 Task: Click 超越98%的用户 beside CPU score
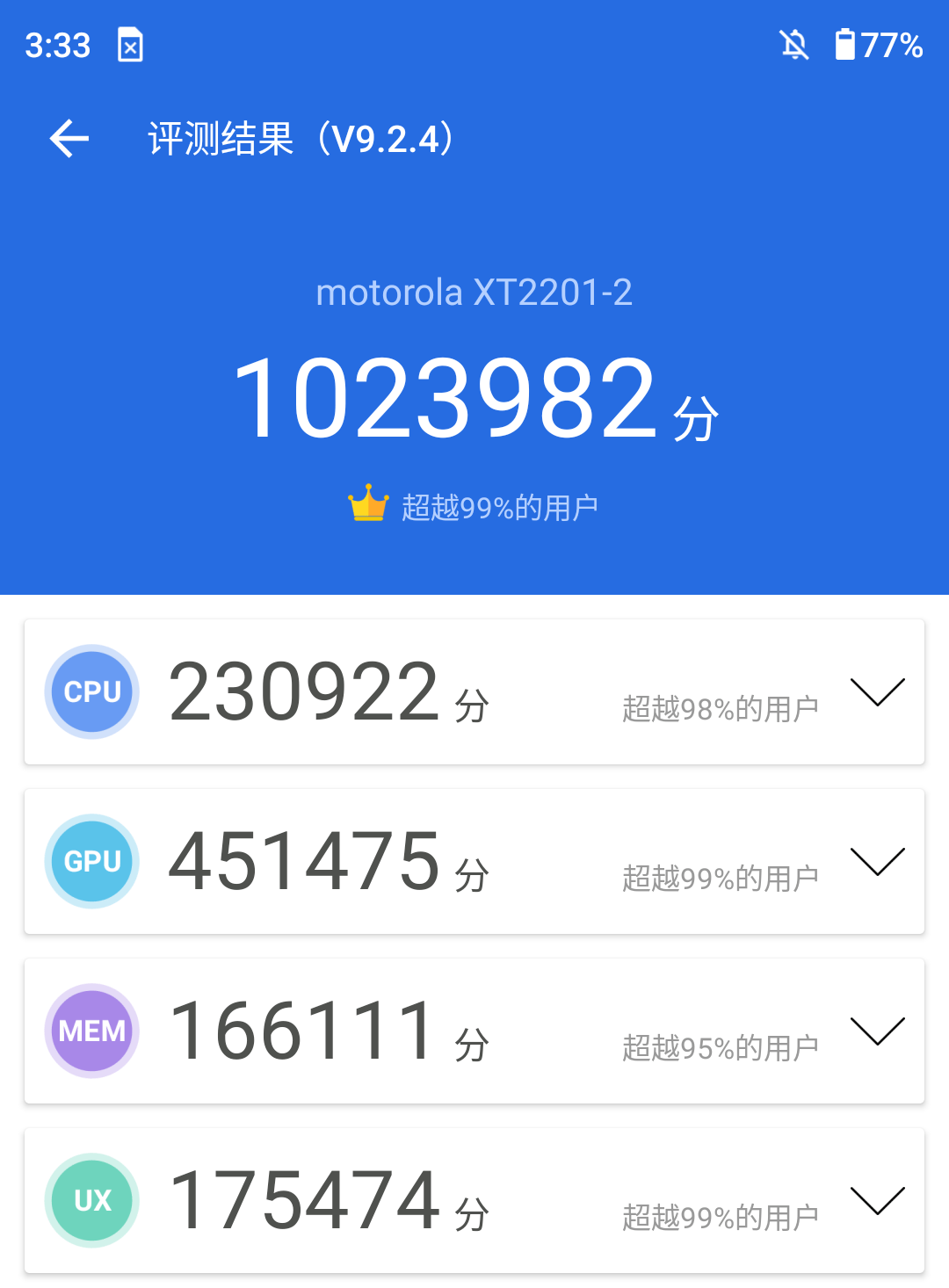tap(721, 705)
